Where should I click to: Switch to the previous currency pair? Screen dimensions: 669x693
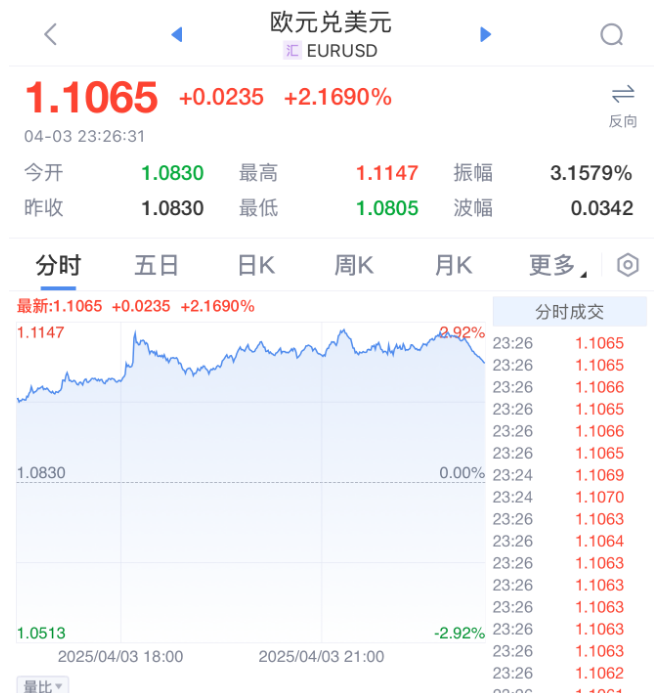(177, 35)
